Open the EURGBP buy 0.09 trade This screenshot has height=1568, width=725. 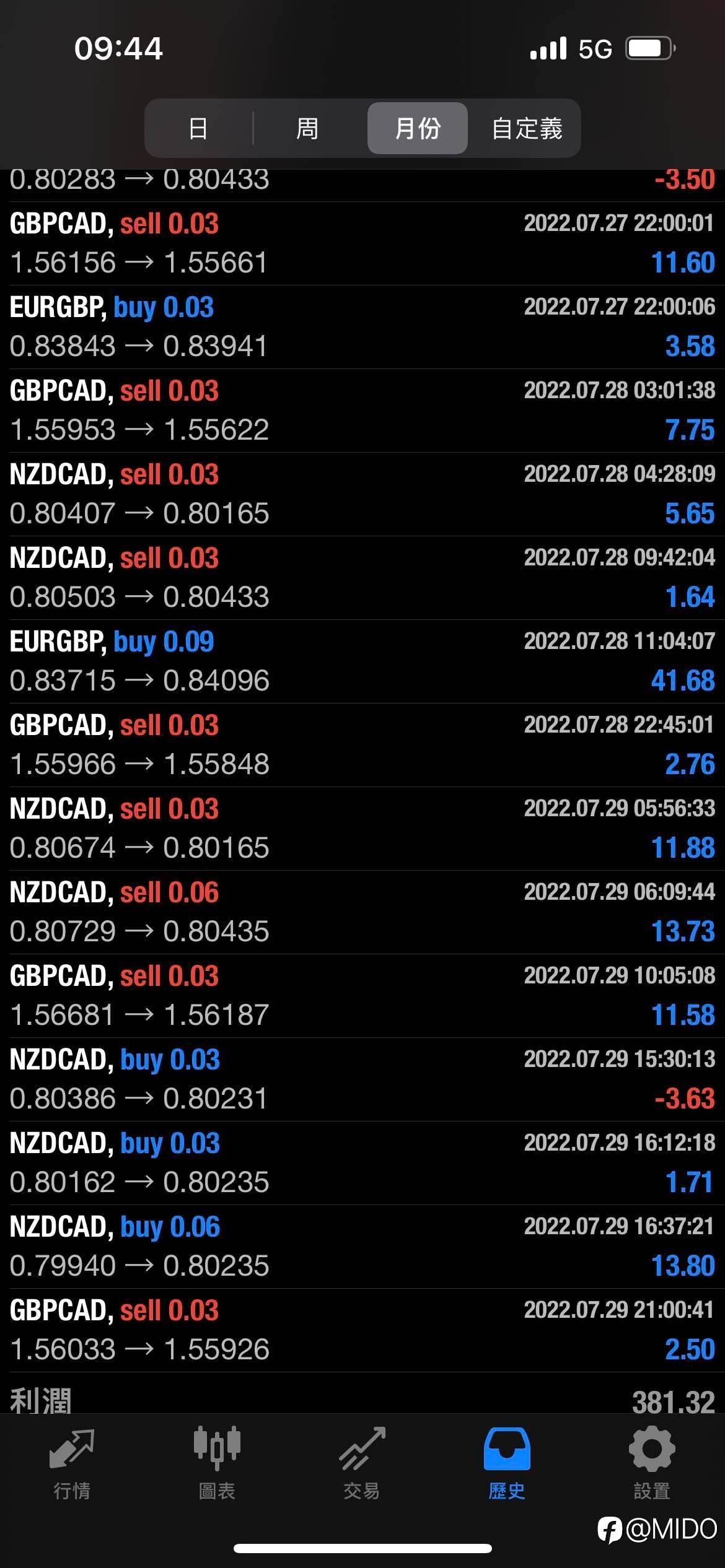pyautogui.click(x=362, y=661)
